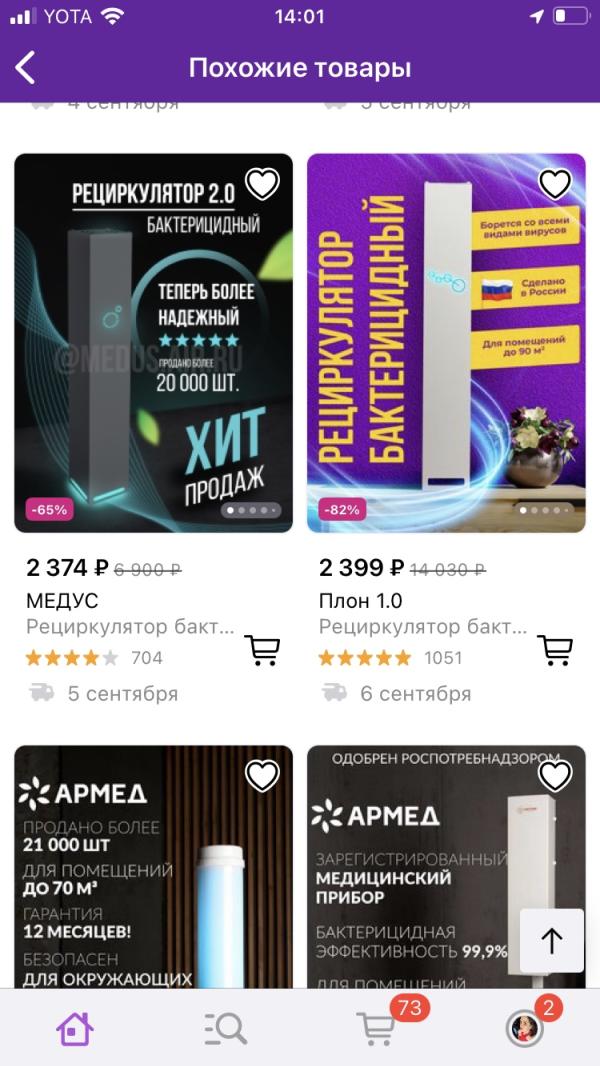600x1066 pixels.
Task: Add Плон 1.0 to cart
Action: (555, 650)
